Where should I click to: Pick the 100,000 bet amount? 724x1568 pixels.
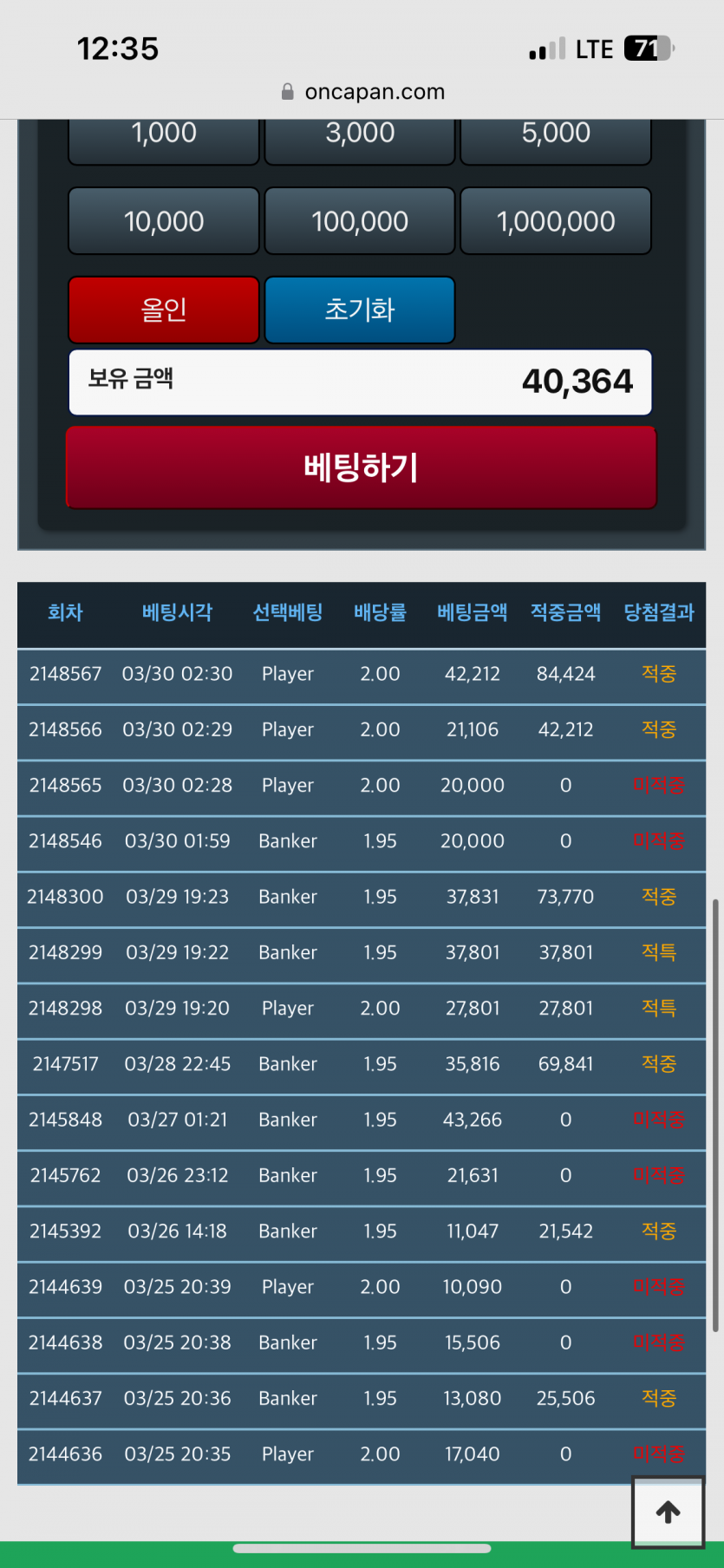tap(360, 221)
